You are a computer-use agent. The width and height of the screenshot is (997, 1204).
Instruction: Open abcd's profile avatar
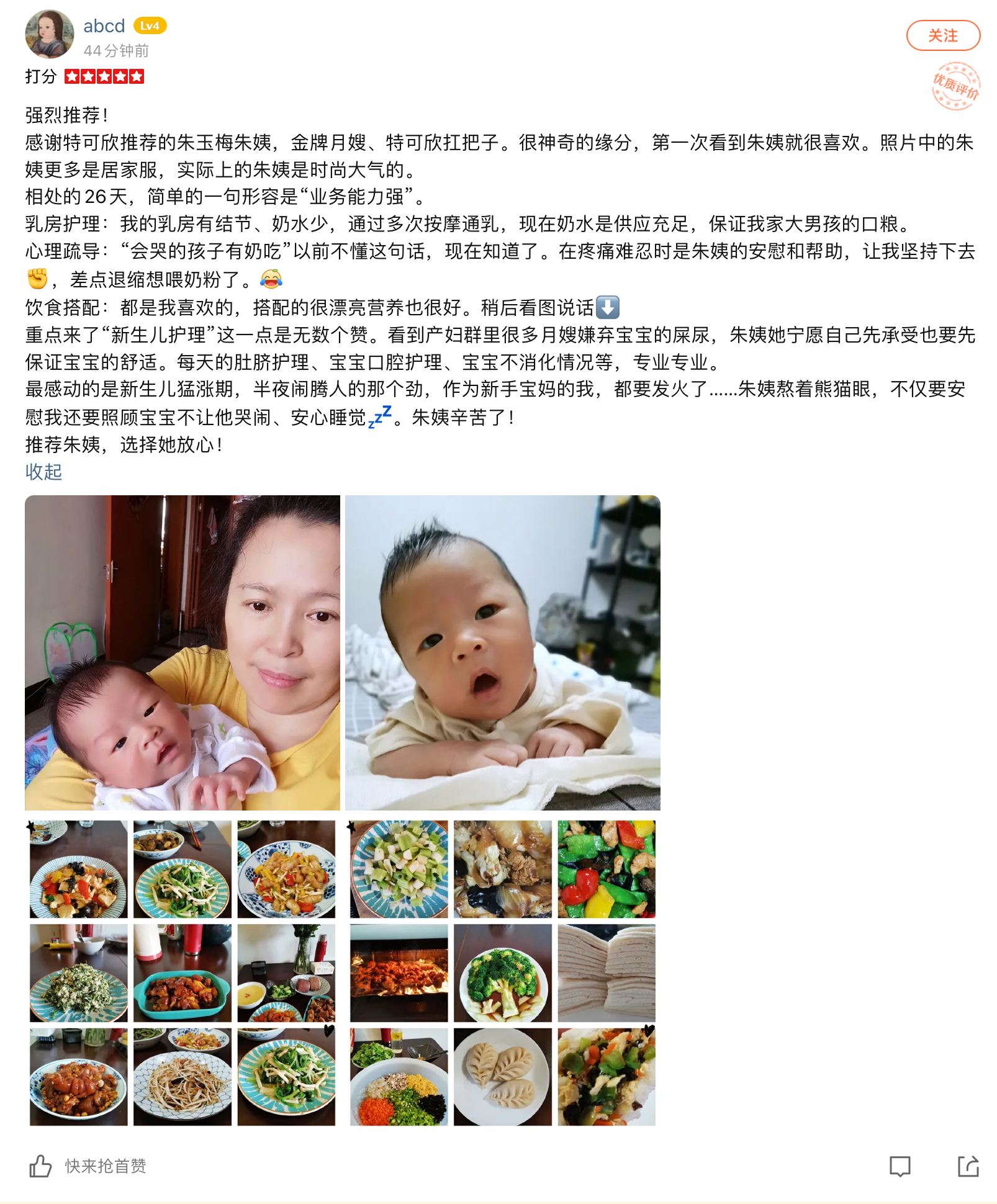49,34
